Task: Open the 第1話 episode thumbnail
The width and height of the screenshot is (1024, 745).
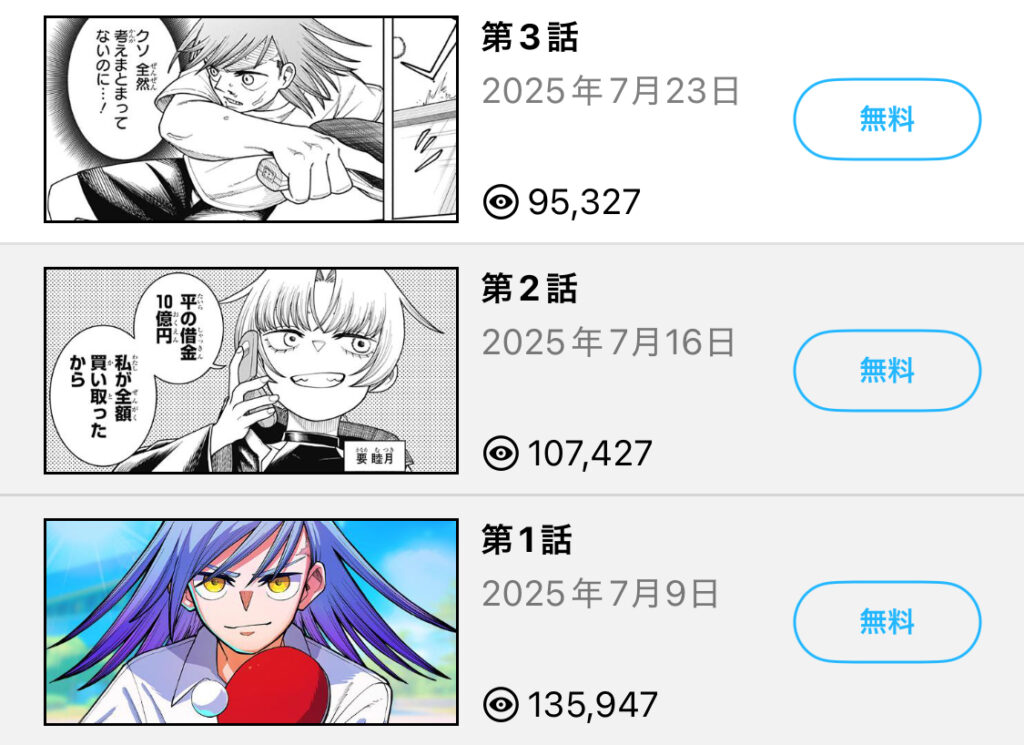Action: click(251, 621)
